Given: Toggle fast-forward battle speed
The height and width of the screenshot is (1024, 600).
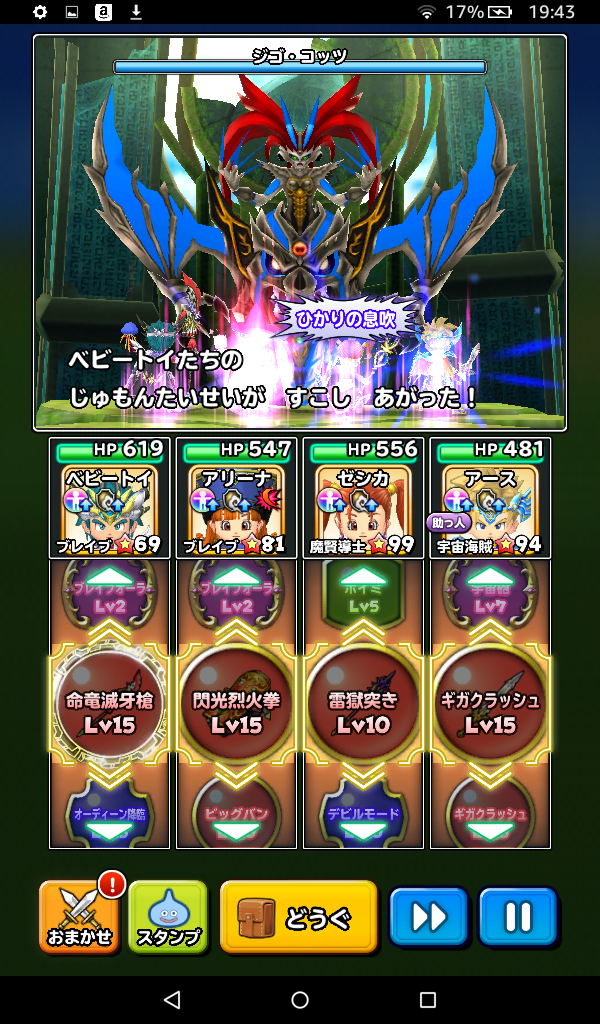Looking at the screenshot, I should coord(428,916).
